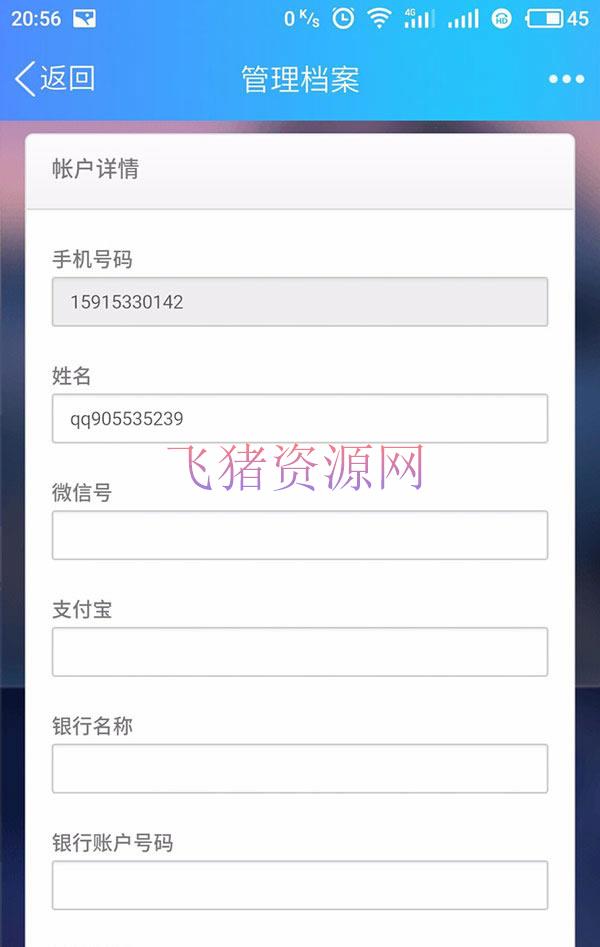
Task: Tap the 返回 back button
Action: click(55, 79)
